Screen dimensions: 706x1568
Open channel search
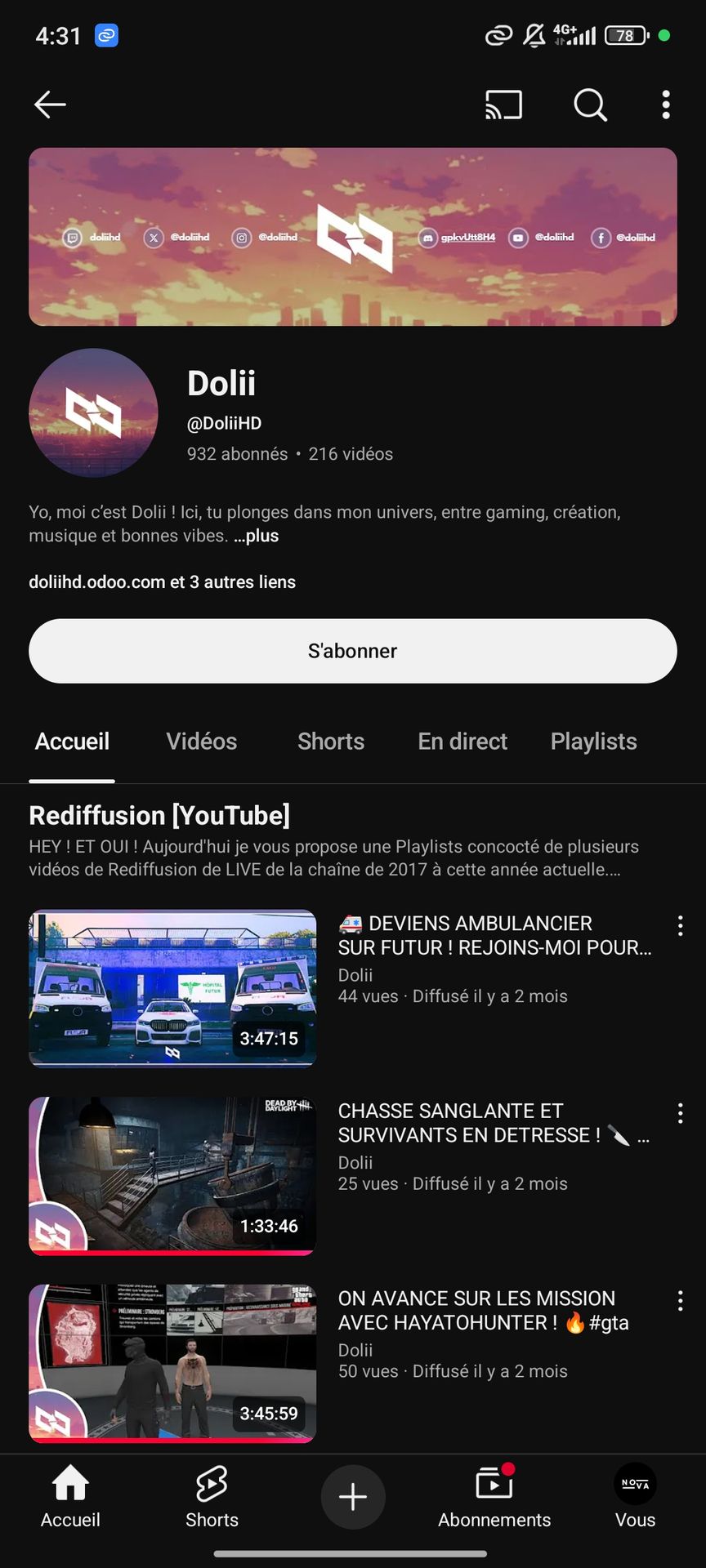(590, 105)
